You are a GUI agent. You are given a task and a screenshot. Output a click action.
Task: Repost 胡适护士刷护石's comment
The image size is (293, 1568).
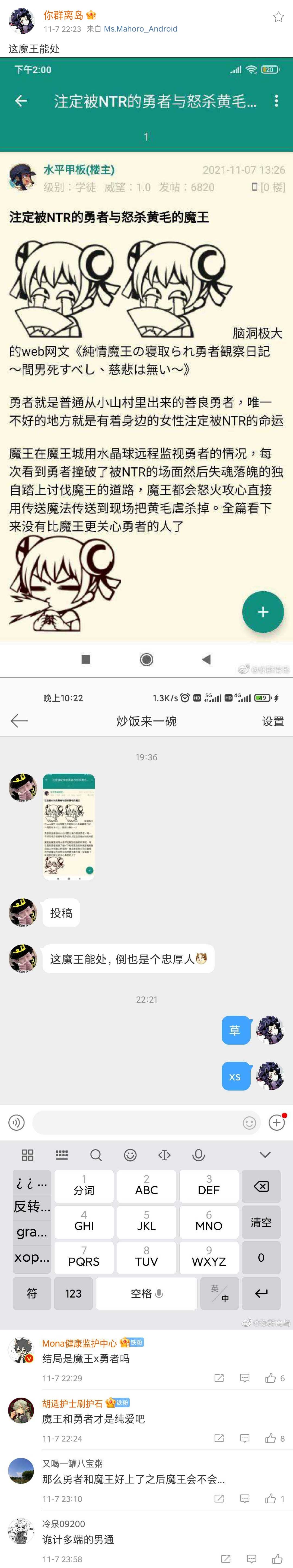click(x=219, y=1438)
